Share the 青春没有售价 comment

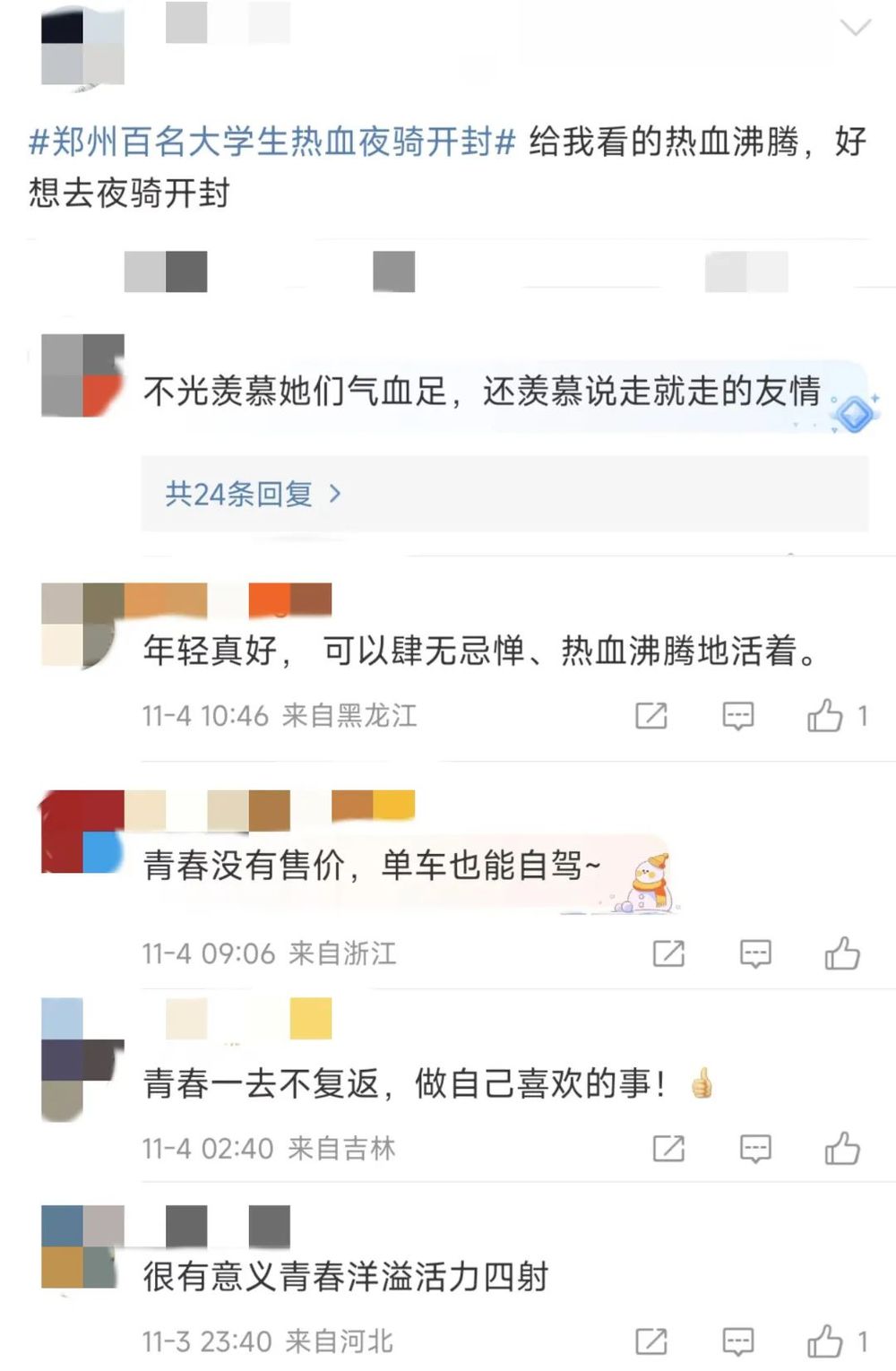click(668, 954)
